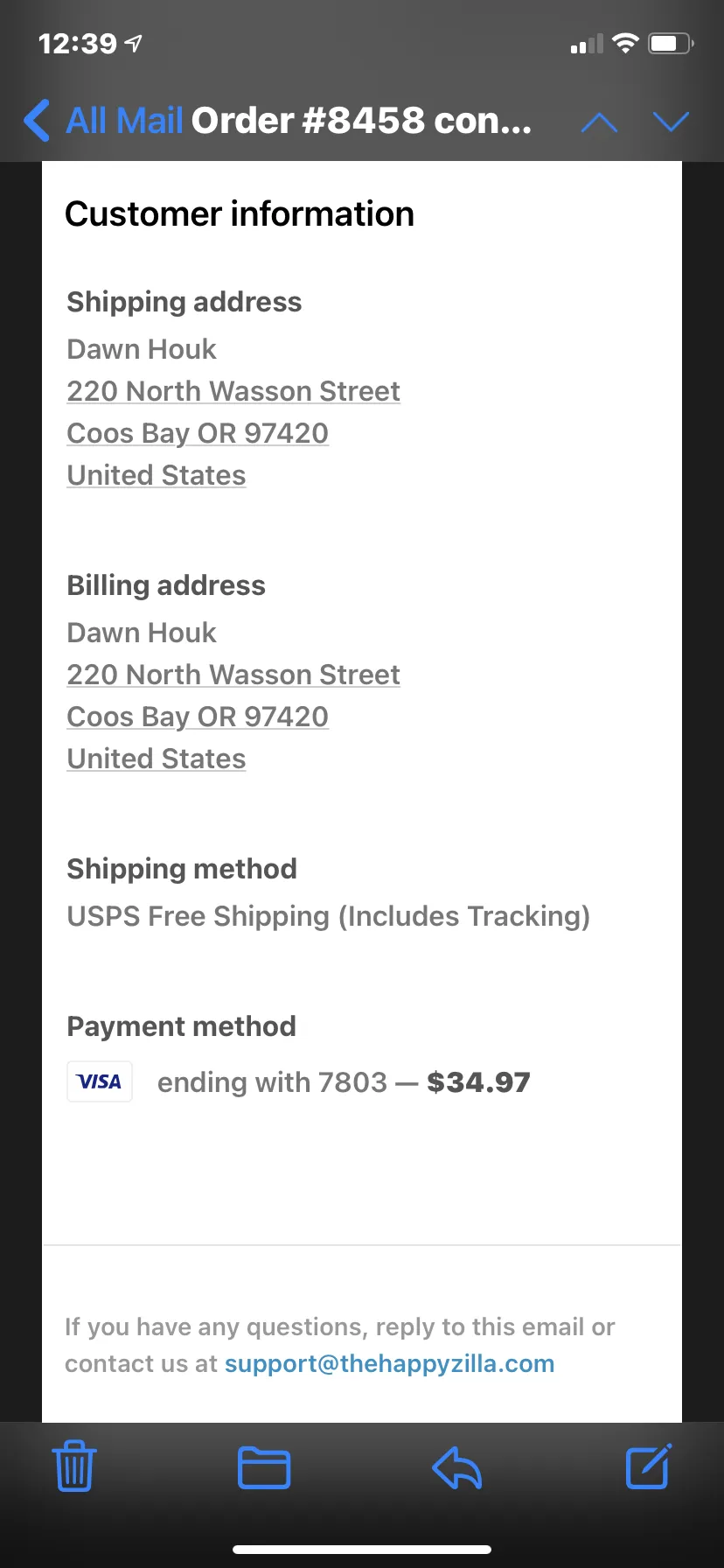Image resolution: width=724 pixels, height=1568 pixels.
Task: Move email to a folder
Action: pos(264,1467)
